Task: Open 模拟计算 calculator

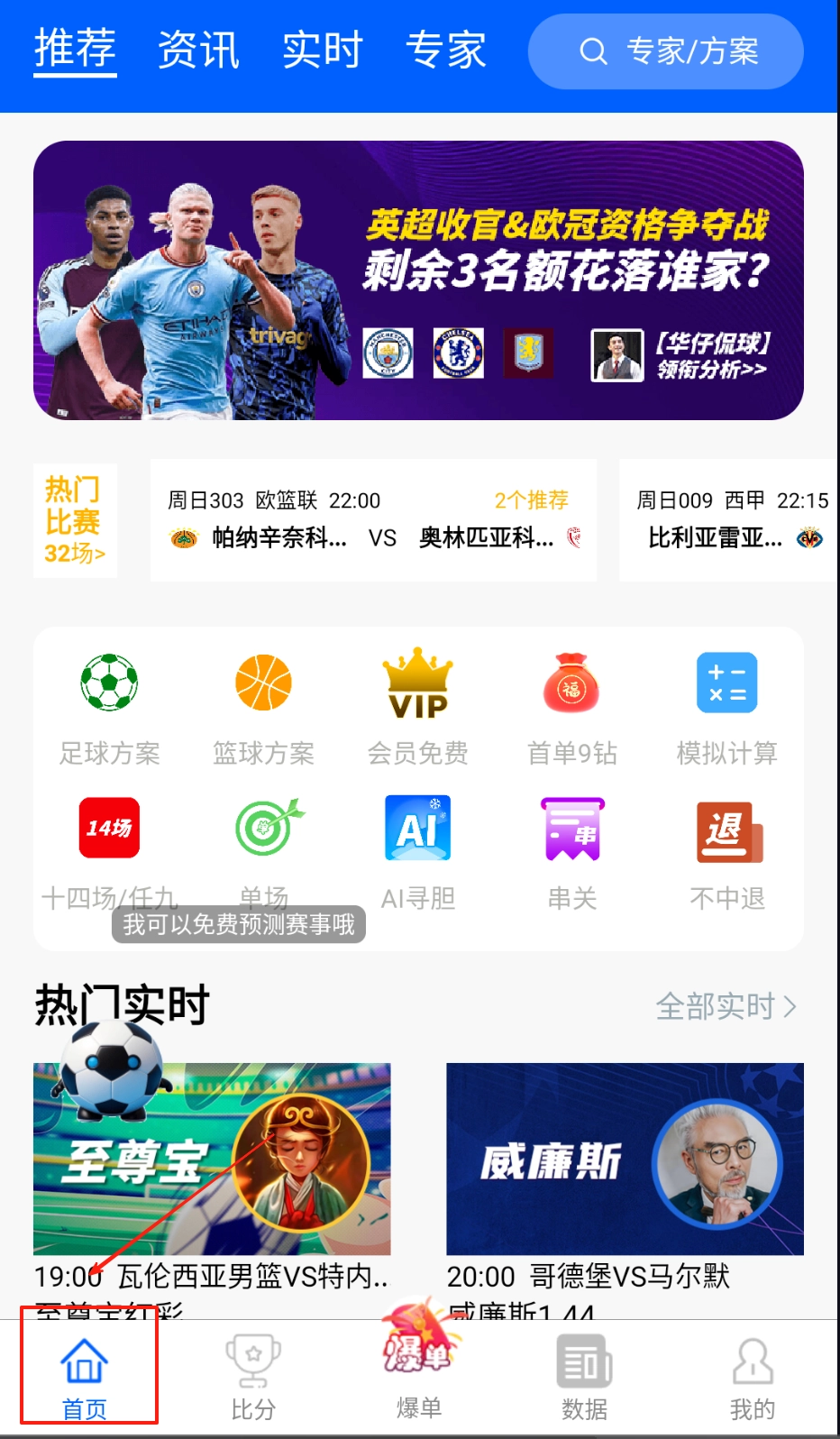Action: click(x=726, y=709)
